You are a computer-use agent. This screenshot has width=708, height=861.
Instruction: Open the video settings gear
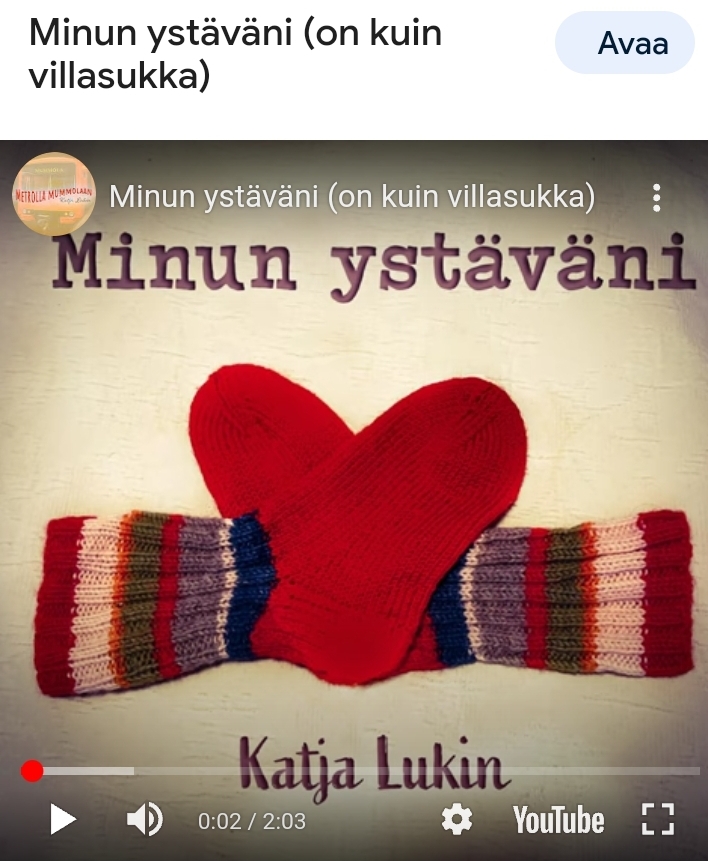point(457,820)
